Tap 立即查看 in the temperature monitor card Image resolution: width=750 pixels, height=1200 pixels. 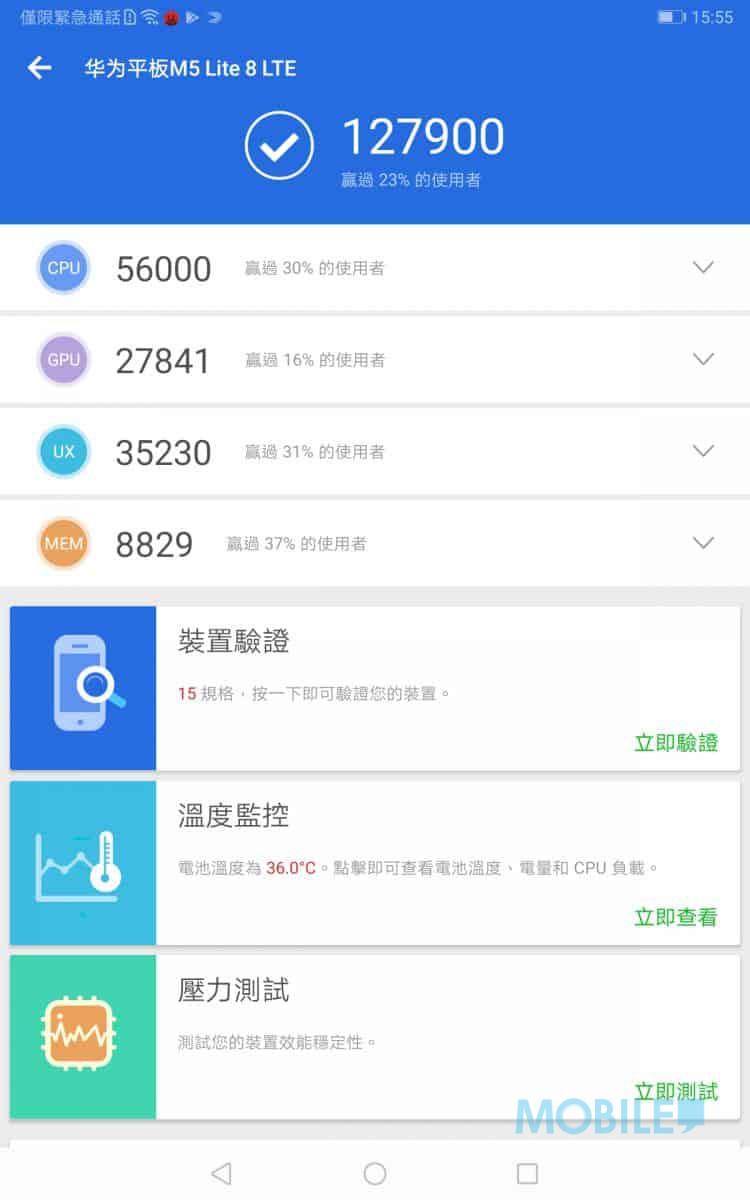676,917
